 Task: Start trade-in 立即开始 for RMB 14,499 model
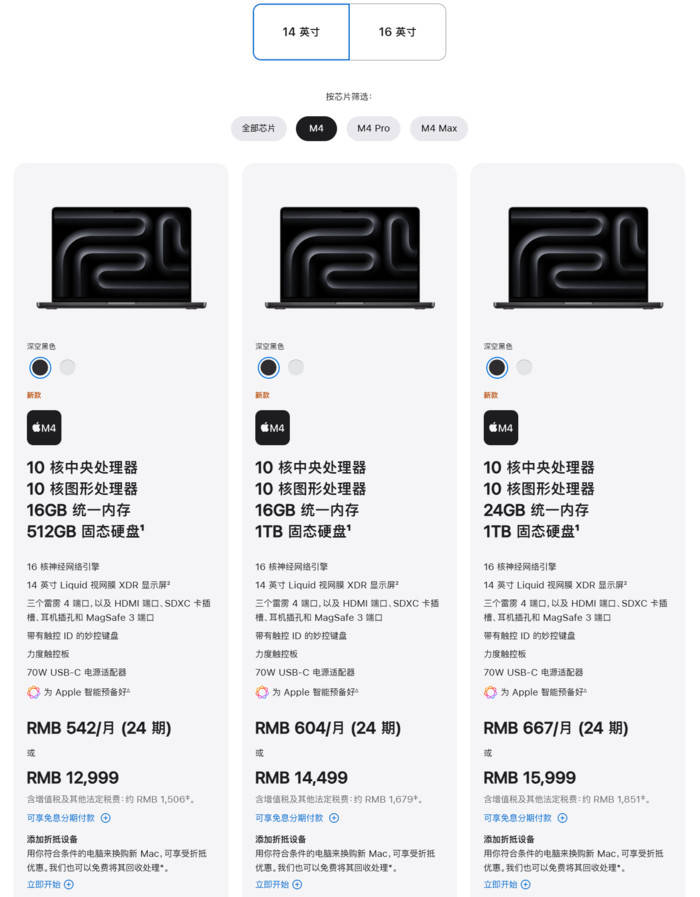tap(278, 884)
